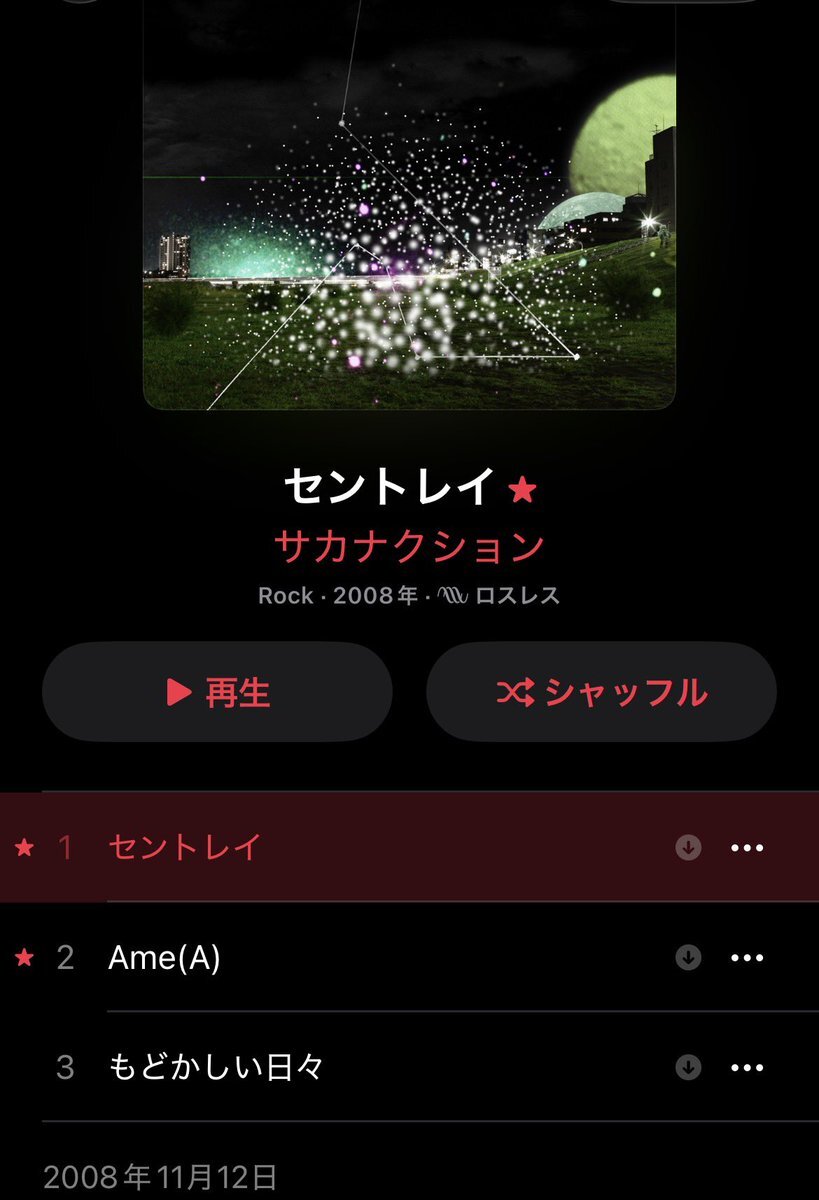Download the track セントレイ
The width and height of the screenshot is (819, 1200).
[x=688, y=847]
